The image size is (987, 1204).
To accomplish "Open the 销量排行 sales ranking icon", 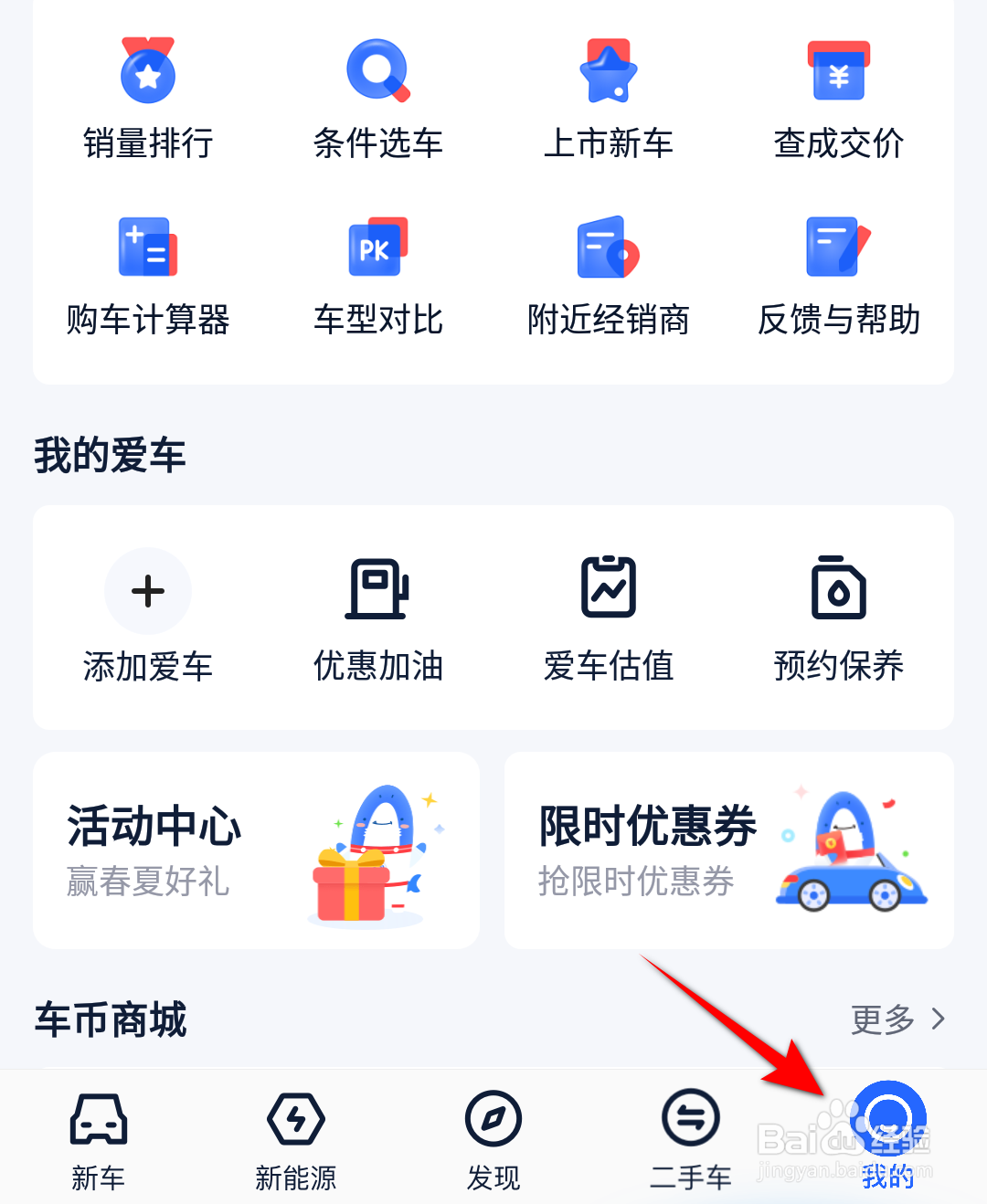I will [x=147, y=100].
